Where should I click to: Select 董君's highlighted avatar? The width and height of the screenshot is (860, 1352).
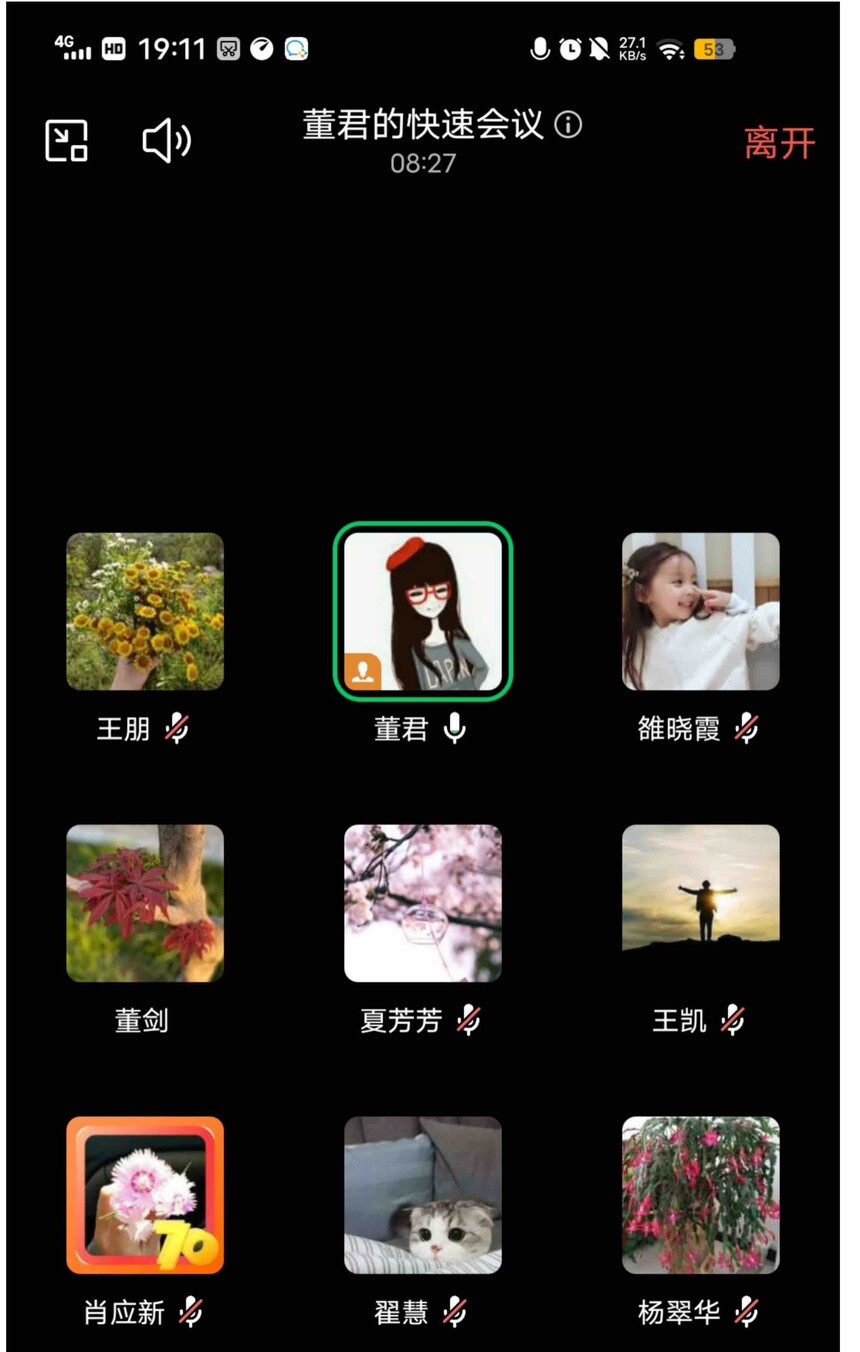pos(423,611)
